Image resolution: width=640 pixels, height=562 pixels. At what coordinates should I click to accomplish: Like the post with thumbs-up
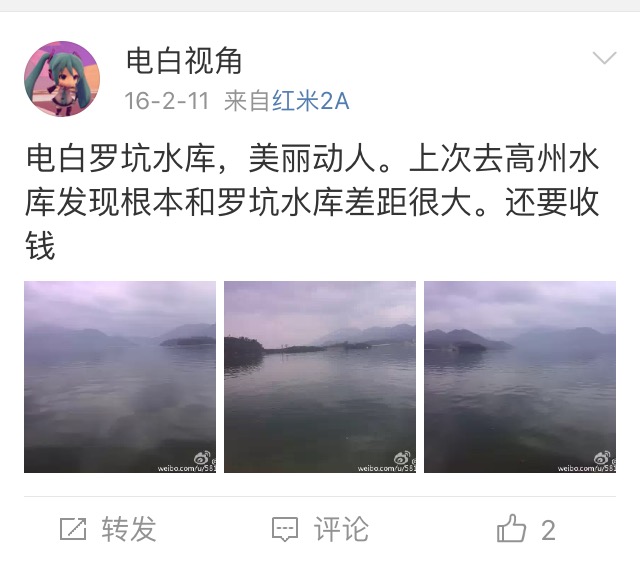(x=526, y=529)
